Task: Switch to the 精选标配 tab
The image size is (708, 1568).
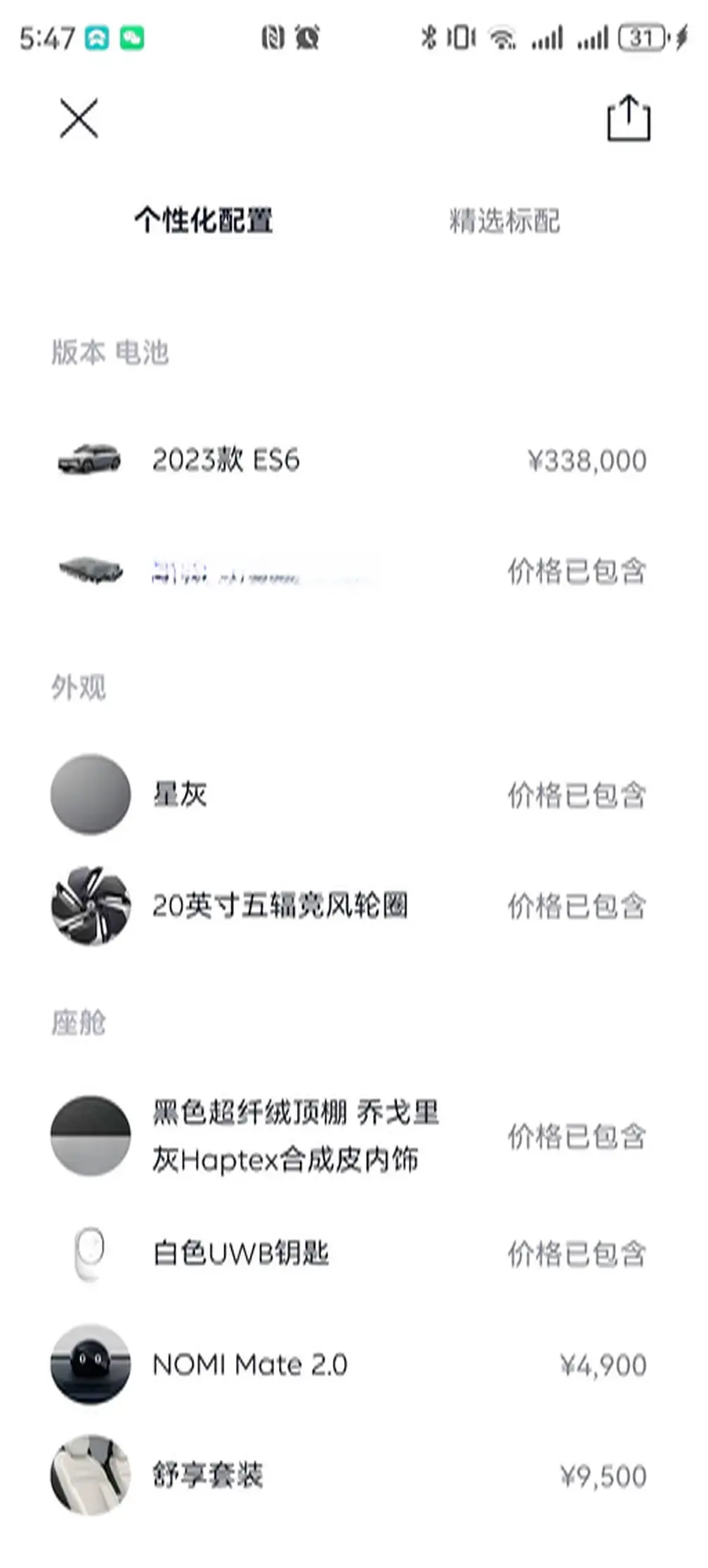Action: [504, 221]
